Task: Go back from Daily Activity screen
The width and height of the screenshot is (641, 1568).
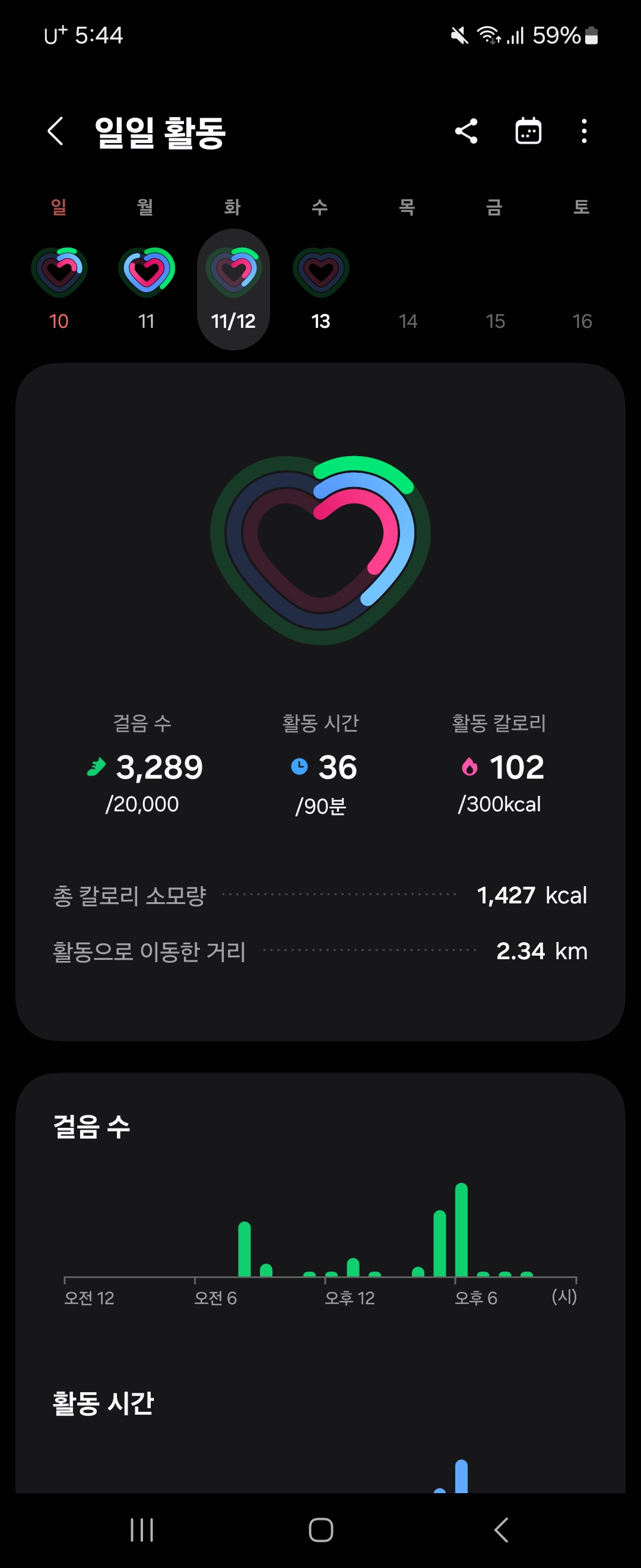Action: [x=55, y=131]
